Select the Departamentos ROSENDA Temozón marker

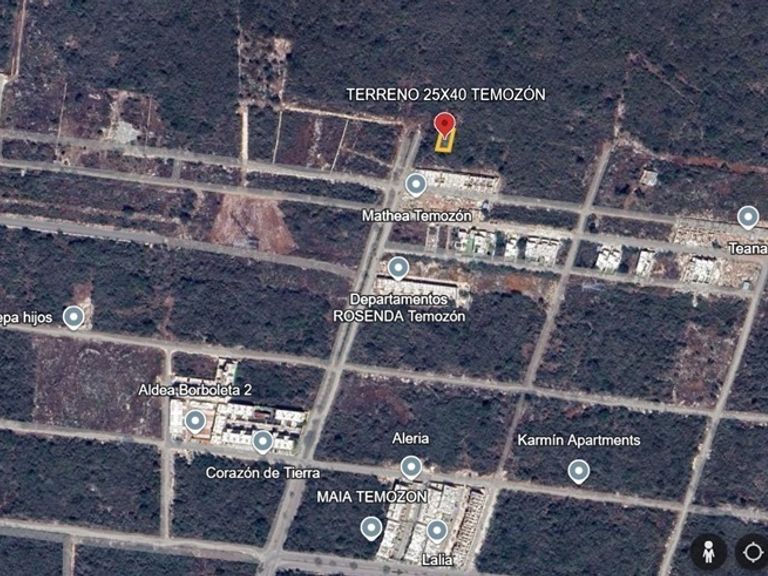(x=398, y=268)
